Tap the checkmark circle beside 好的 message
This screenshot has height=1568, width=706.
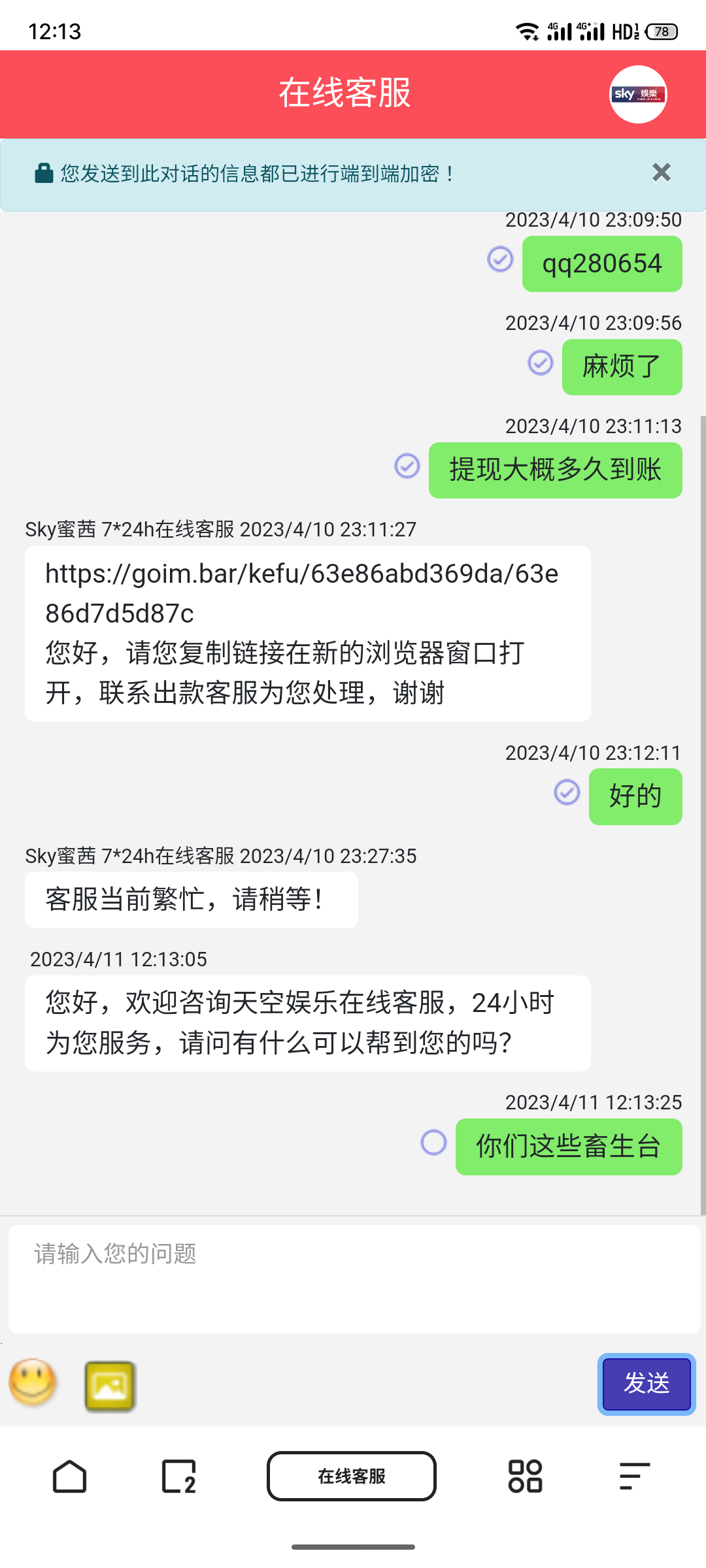click(566, 794)
